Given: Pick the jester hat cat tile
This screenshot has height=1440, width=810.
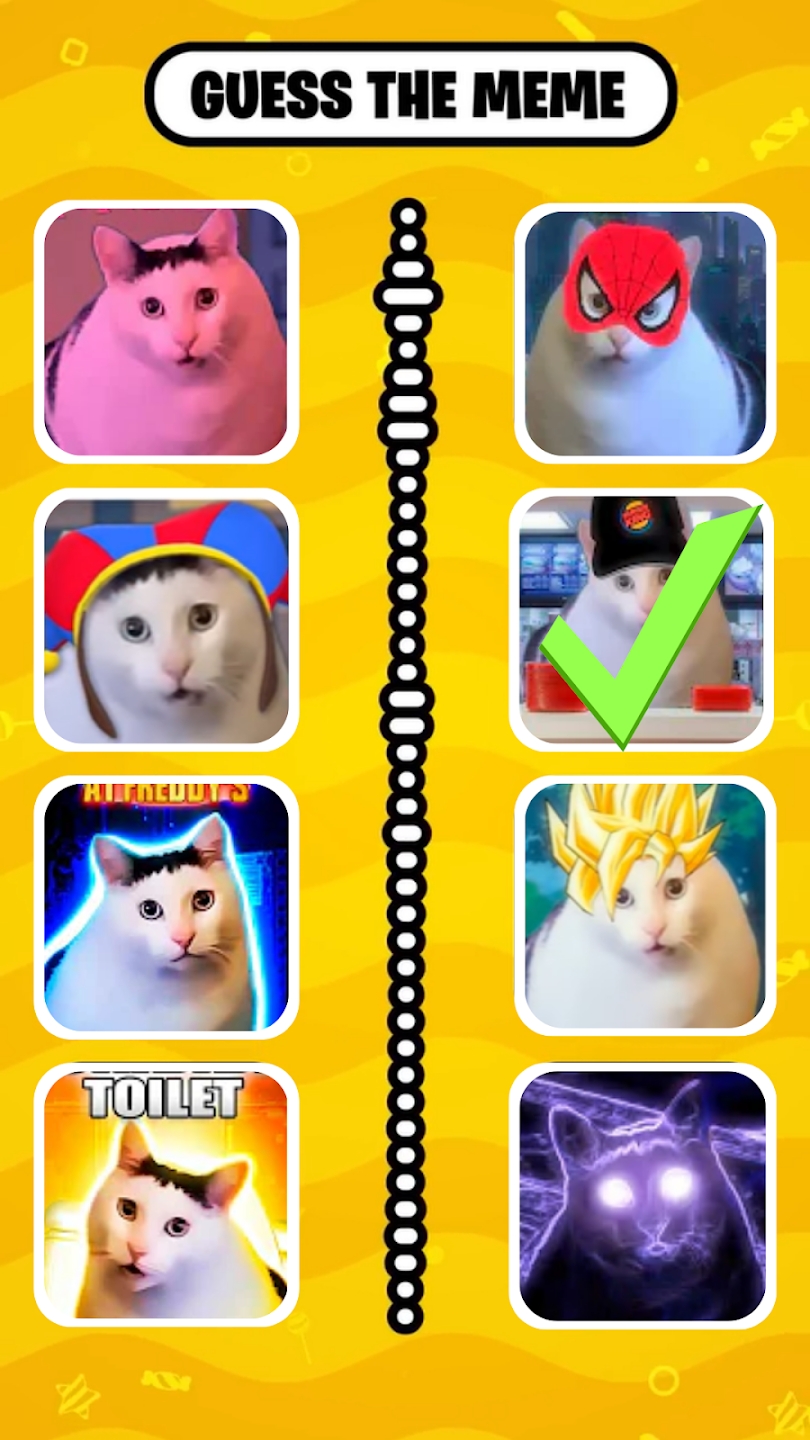Looking at the screenshot, I should pyautogui.click(x=166, y=620).
